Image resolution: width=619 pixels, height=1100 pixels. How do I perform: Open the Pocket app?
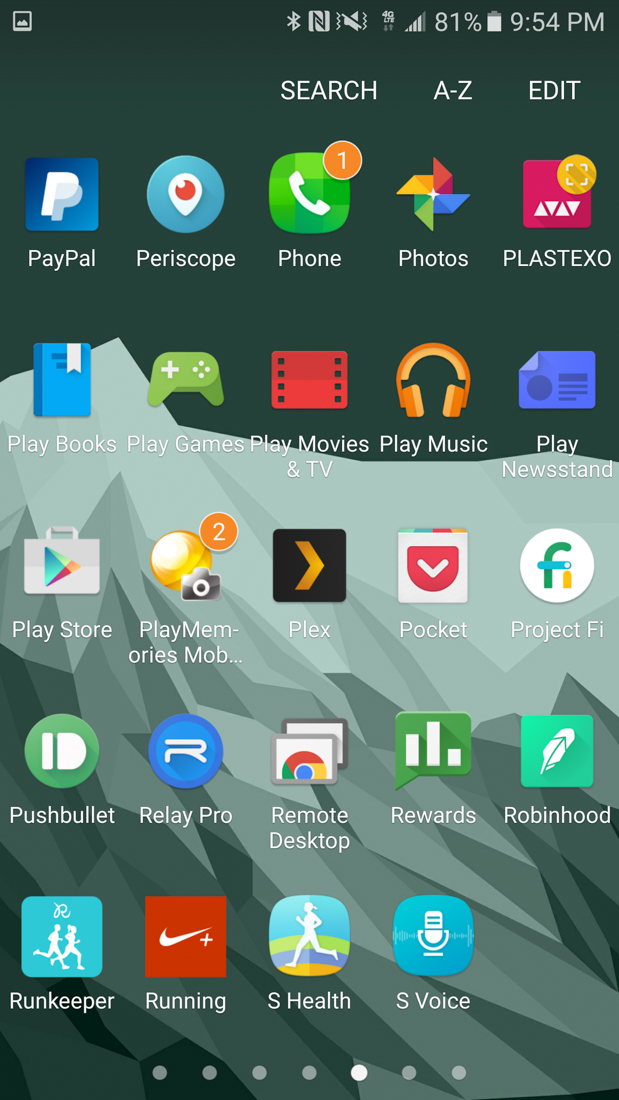(x=433, y=566)
